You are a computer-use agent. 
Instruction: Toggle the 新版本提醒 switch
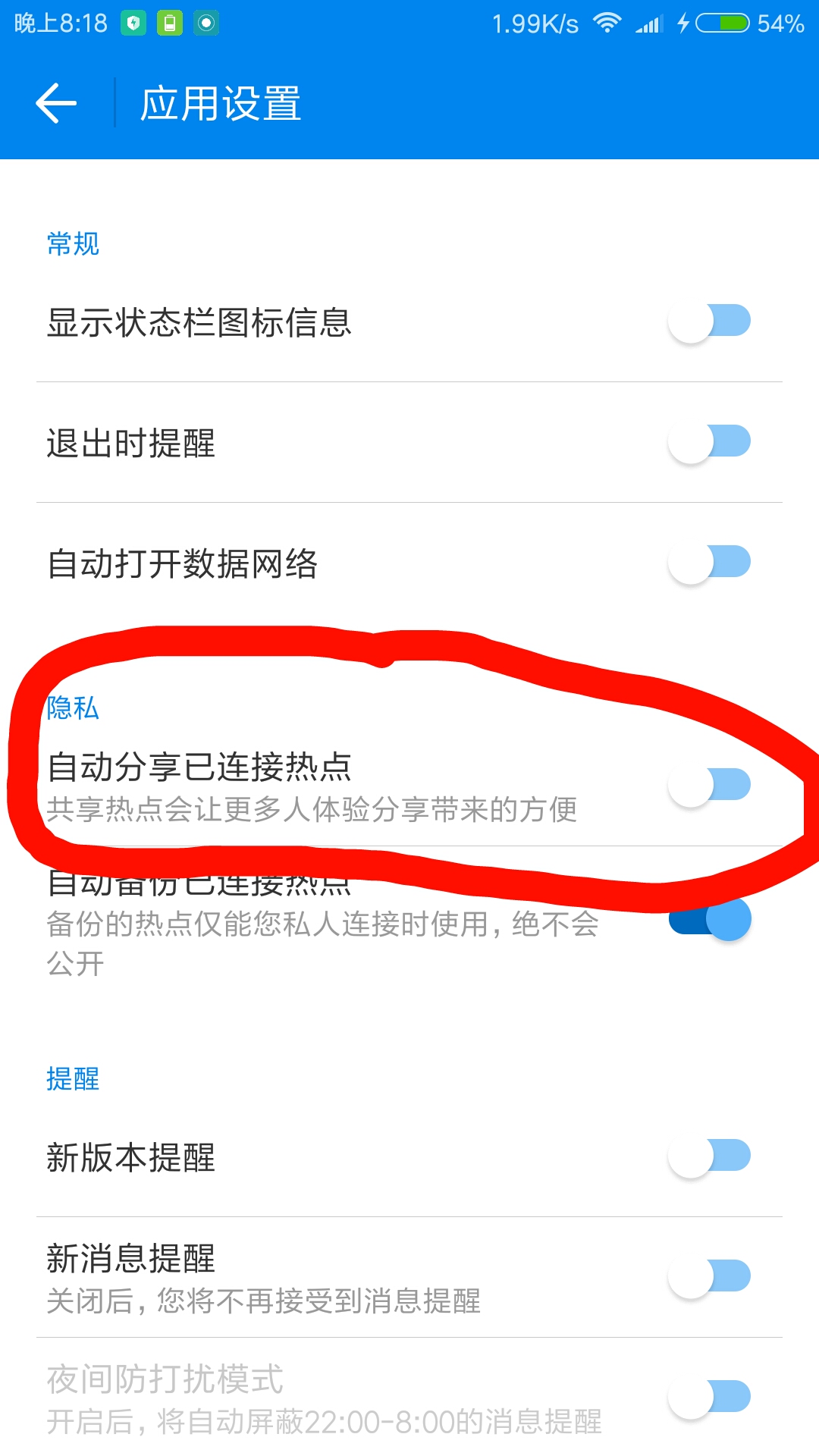(709, 1156)
